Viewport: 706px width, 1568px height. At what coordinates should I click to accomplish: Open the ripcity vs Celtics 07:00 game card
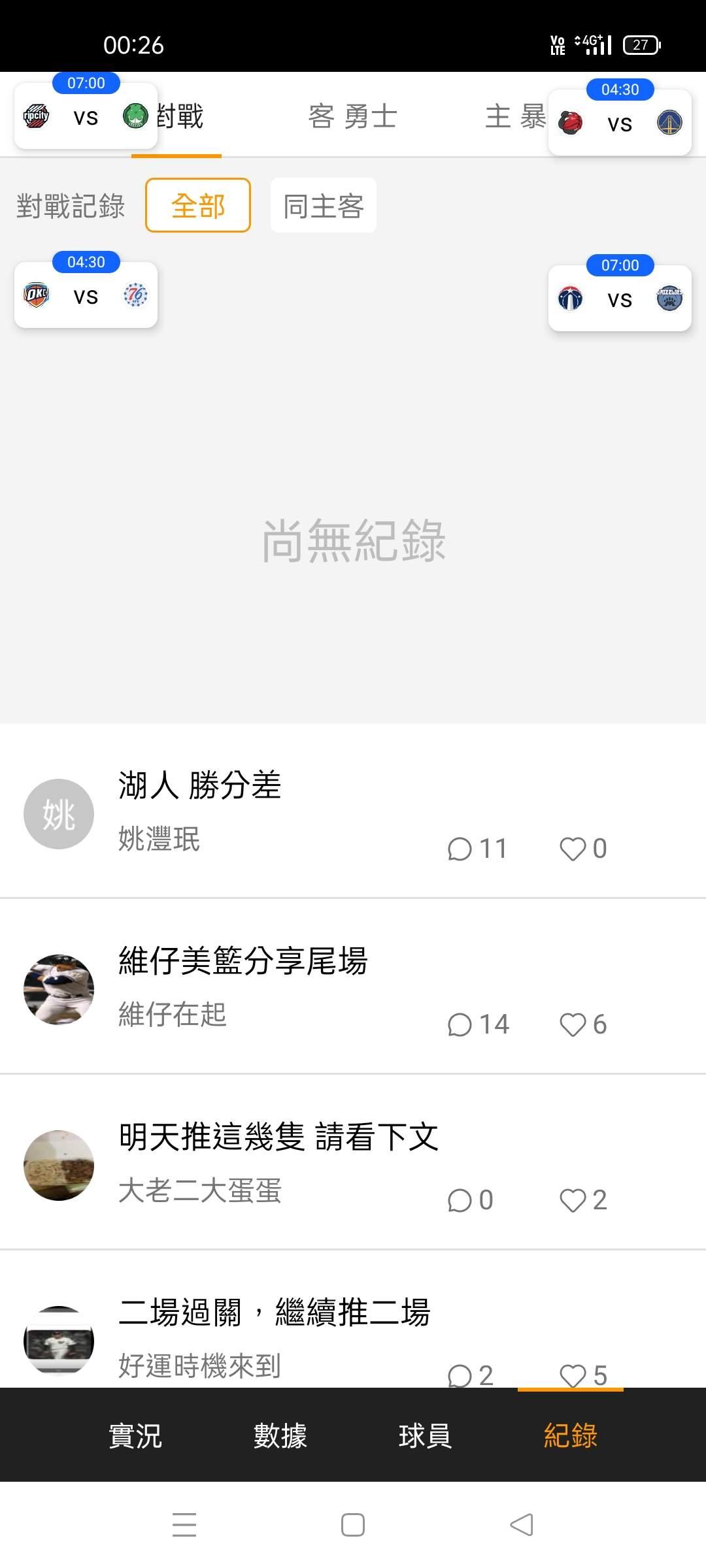click(x=86, y=117)
